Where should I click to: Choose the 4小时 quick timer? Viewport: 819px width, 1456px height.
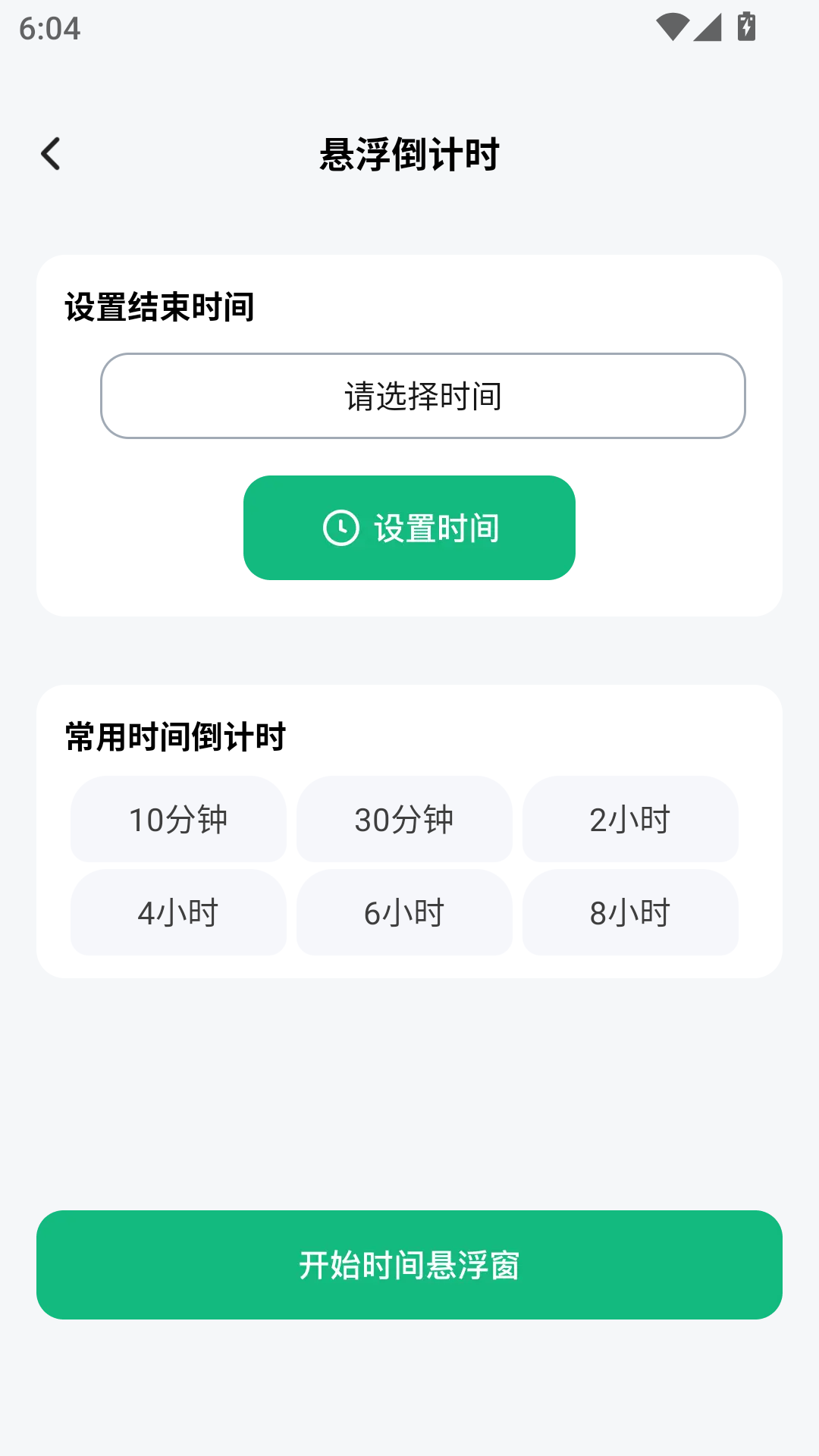(177, 914)
